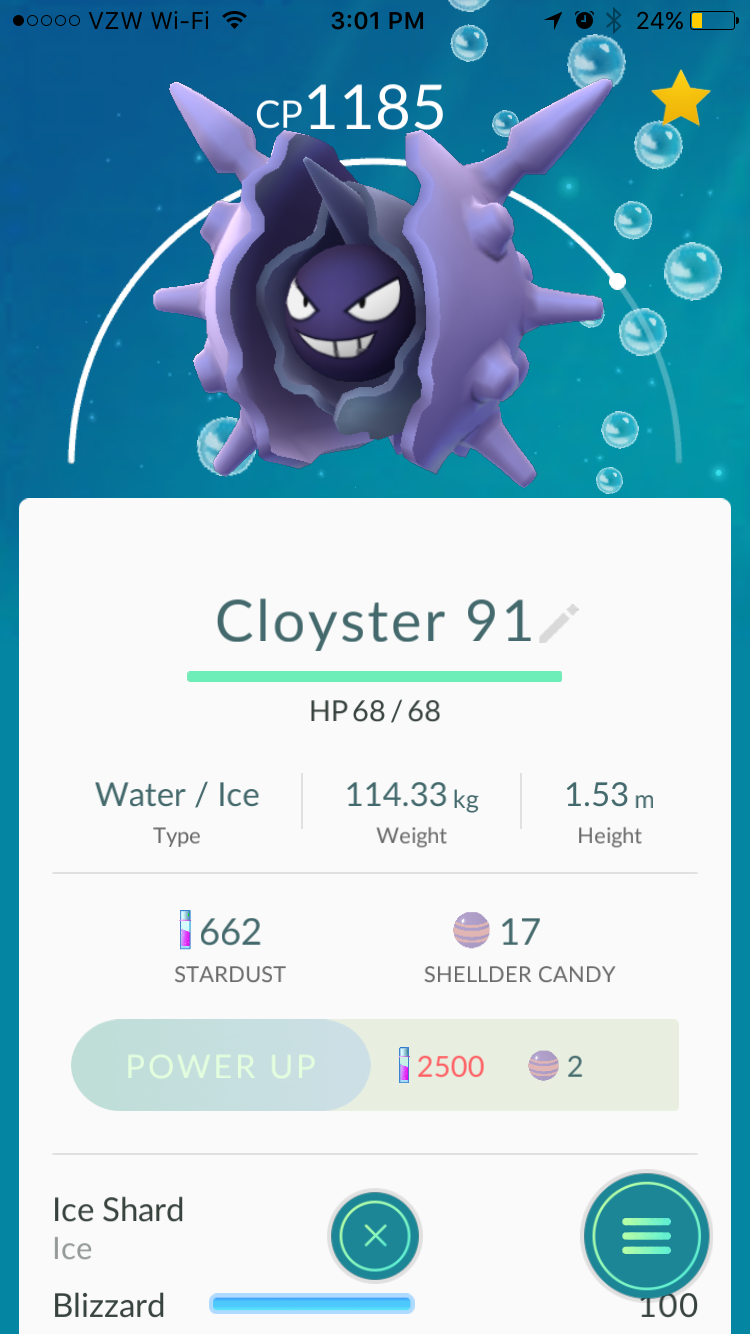Toggle the favorite star for Cloyster
This screenshot has width=750, height=1334.
680,98
